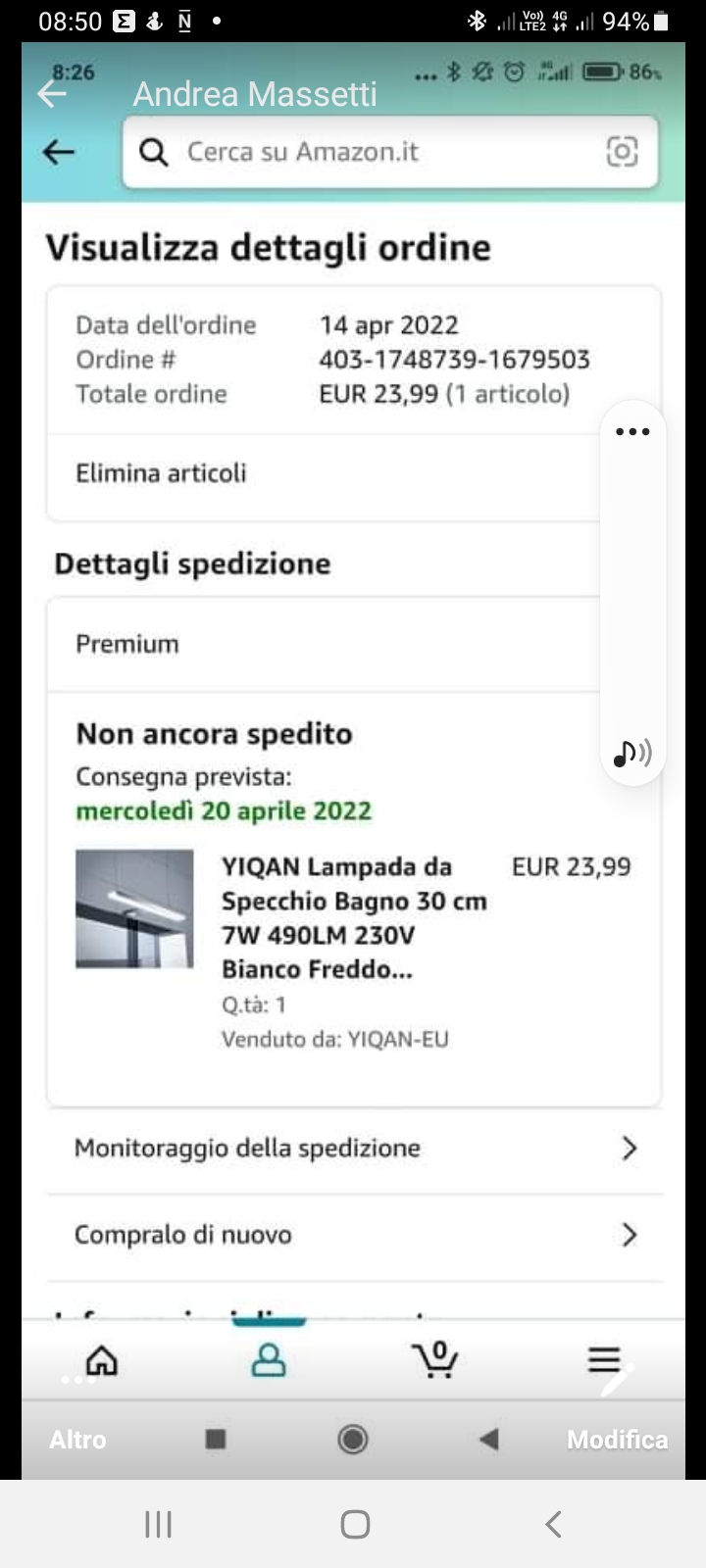706x1568 pixels.
Task: Go to the system home screen
Action: [x=355, y=1524]
